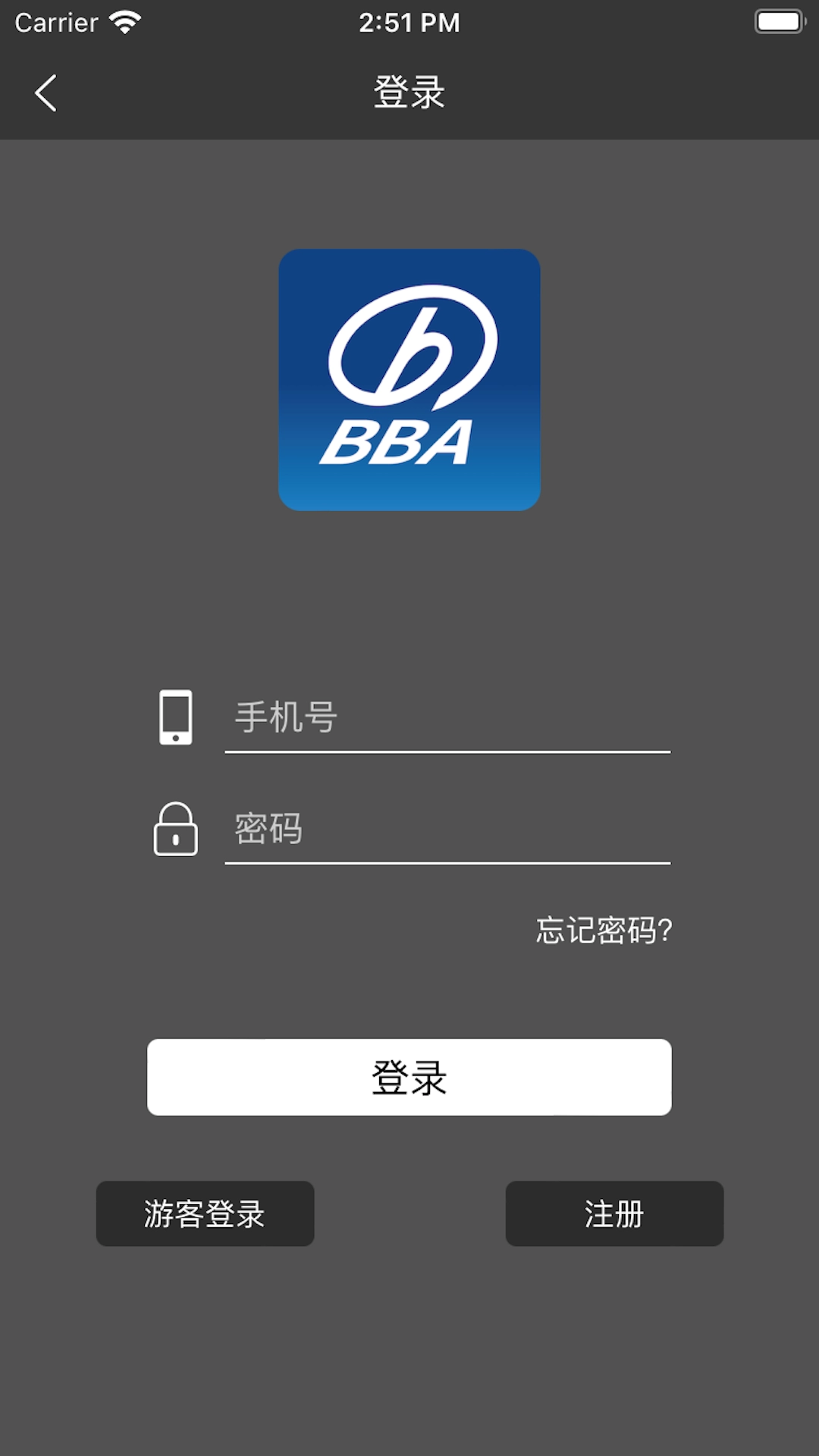Focus the 手机号 phone number input field
Screen dimensions: 819x1456
click(x=447, y=719)
